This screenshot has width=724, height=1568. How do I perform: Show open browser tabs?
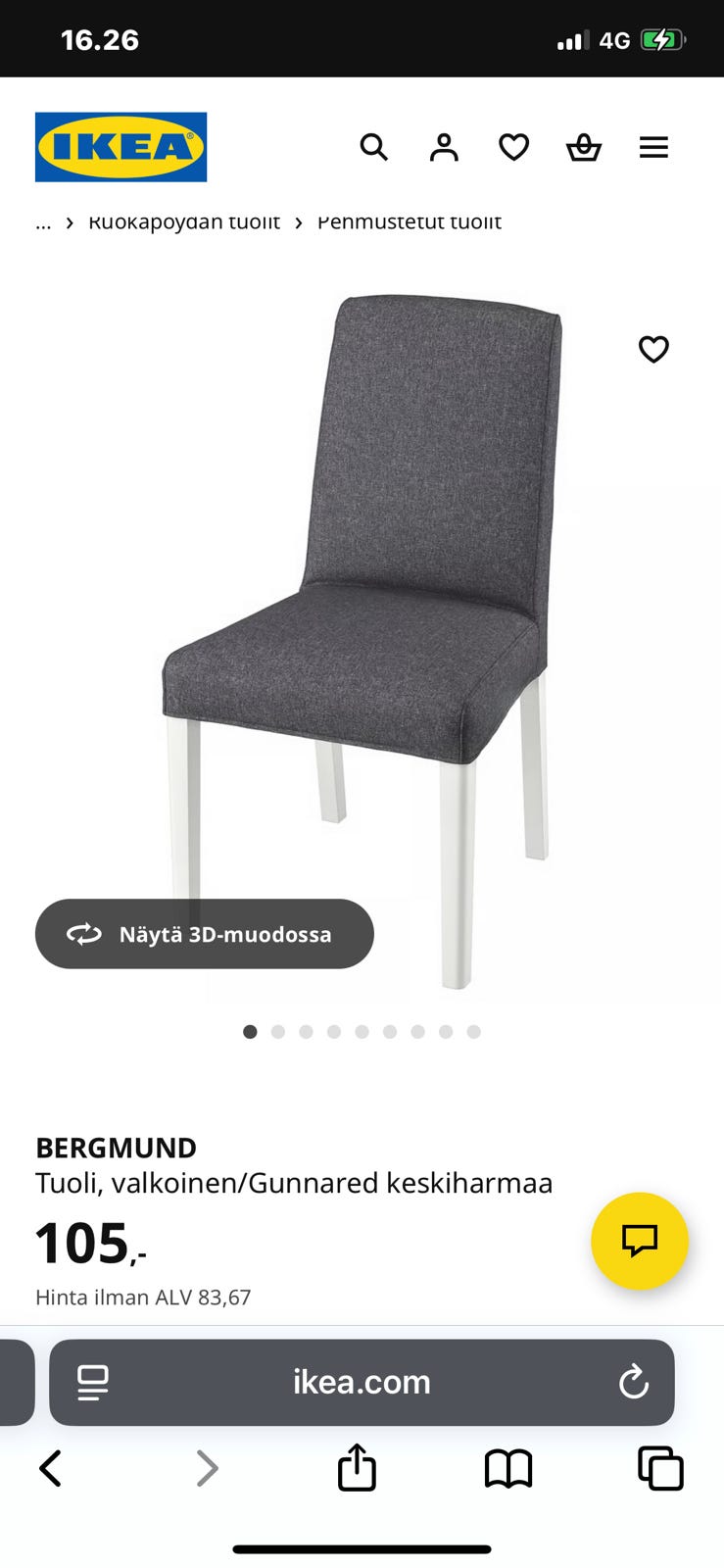pos(660,1468)
